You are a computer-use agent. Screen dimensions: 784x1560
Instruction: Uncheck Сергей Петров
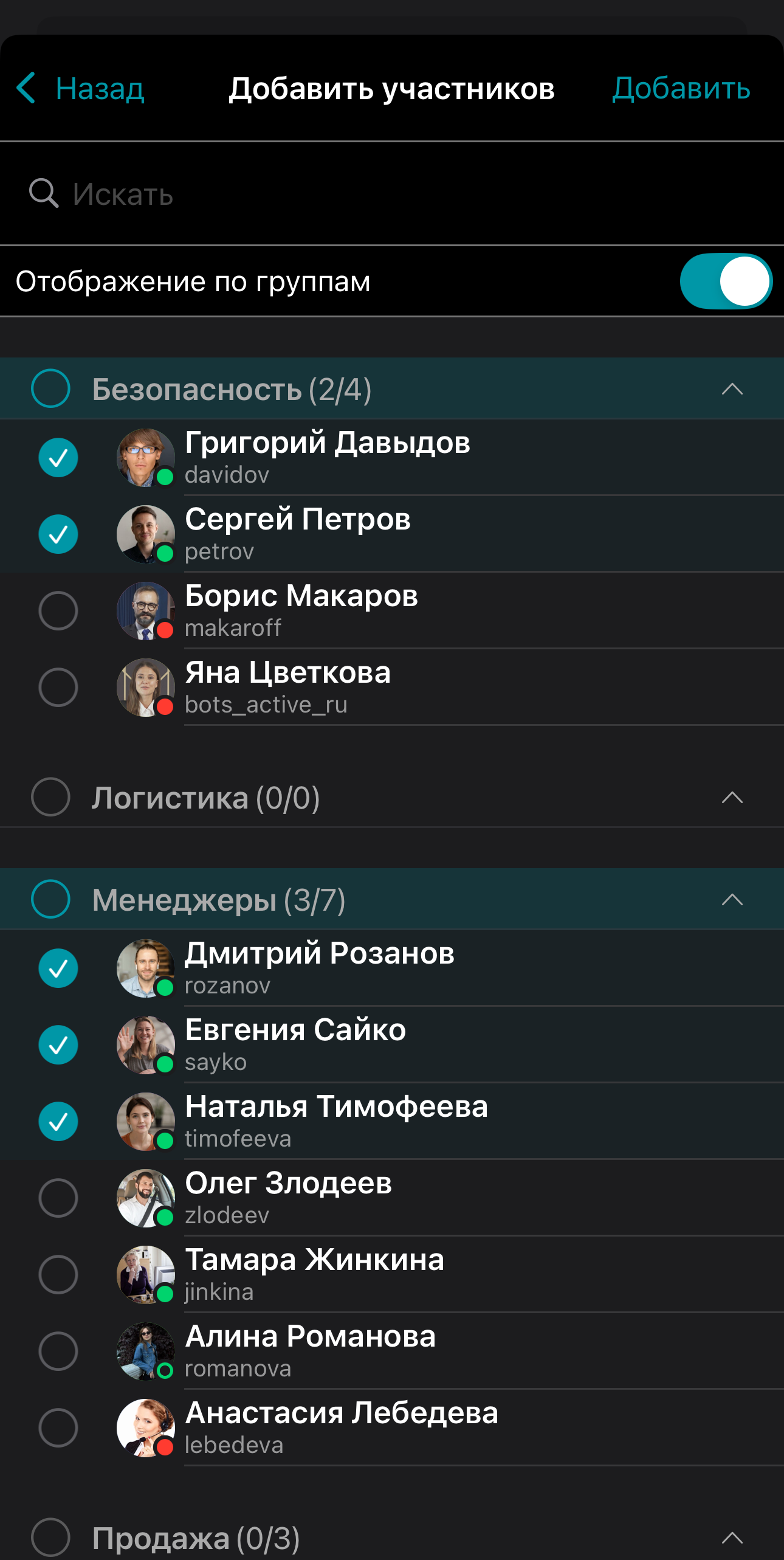(x=58, y=534)
